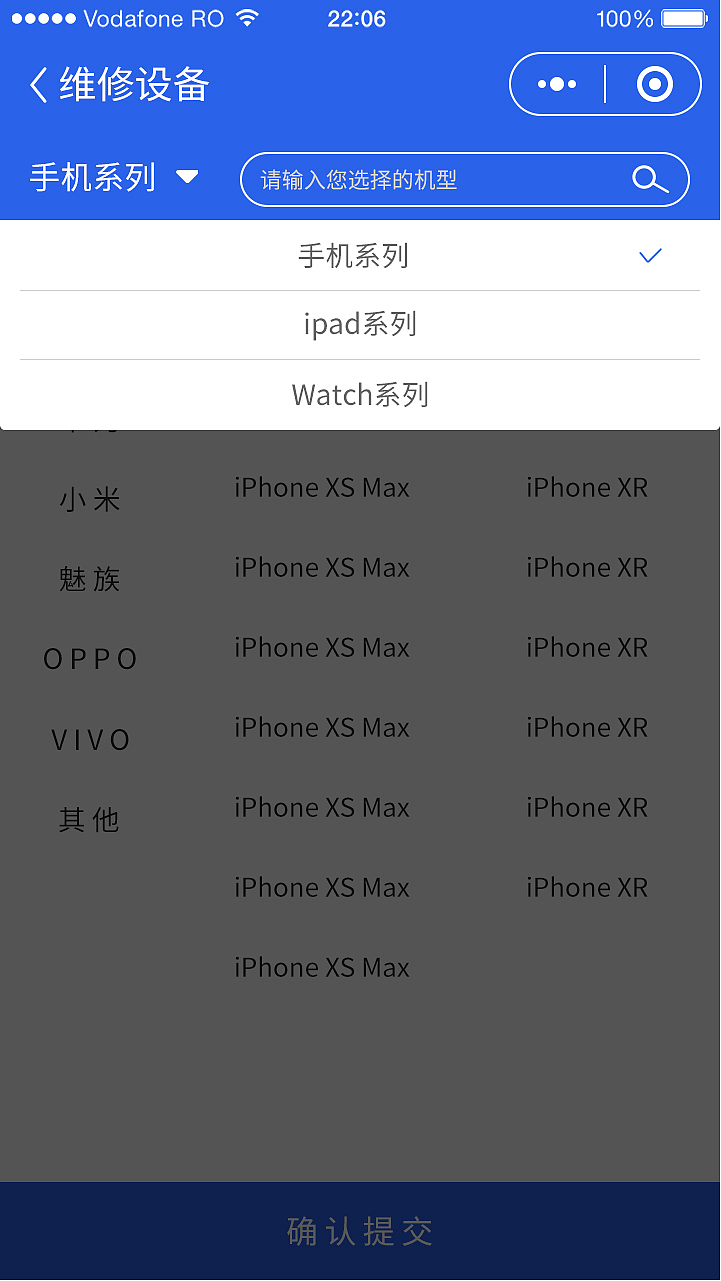Screen dimensions: 721x1281
Task: Switch to the OPPO brand
Action: [x=90, y=659]
